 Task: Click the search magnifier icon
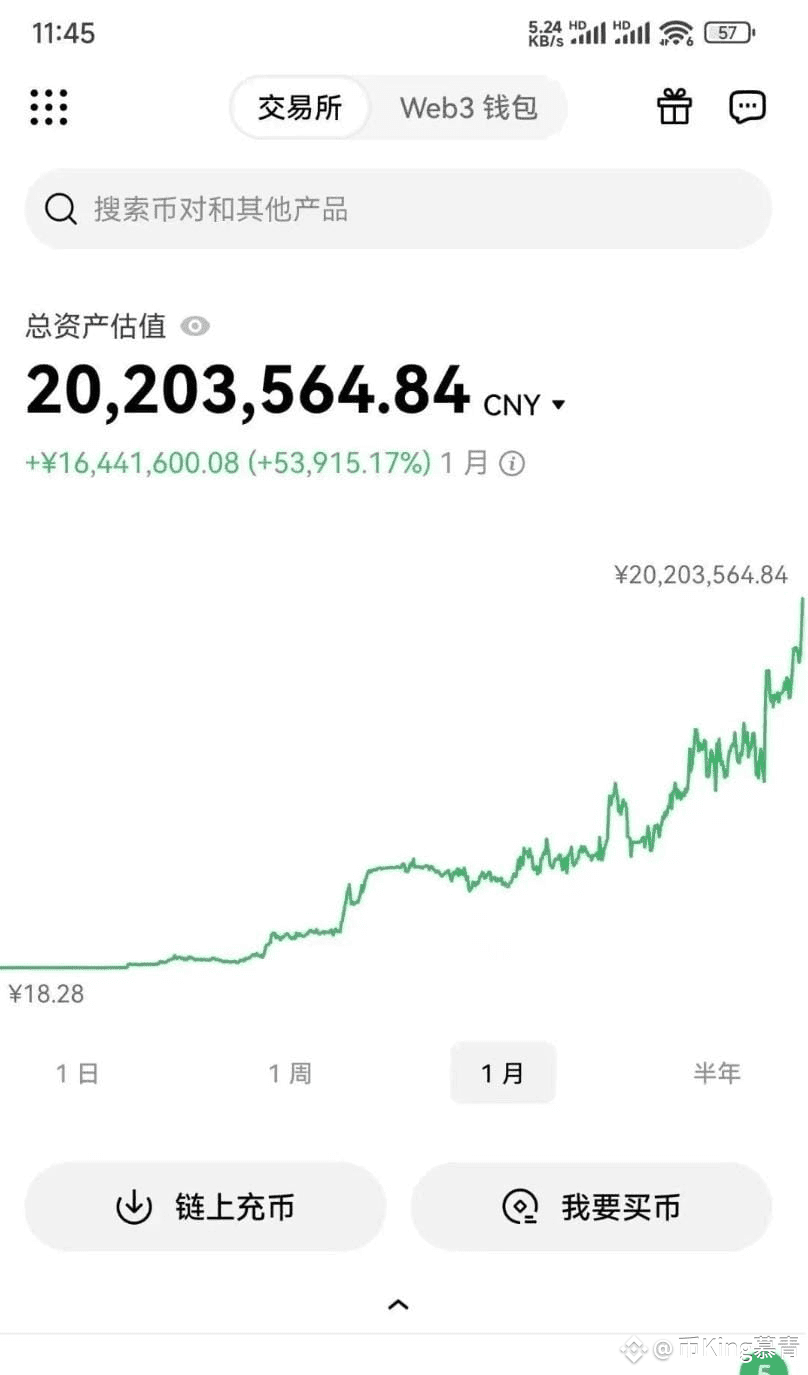point(61,209)
